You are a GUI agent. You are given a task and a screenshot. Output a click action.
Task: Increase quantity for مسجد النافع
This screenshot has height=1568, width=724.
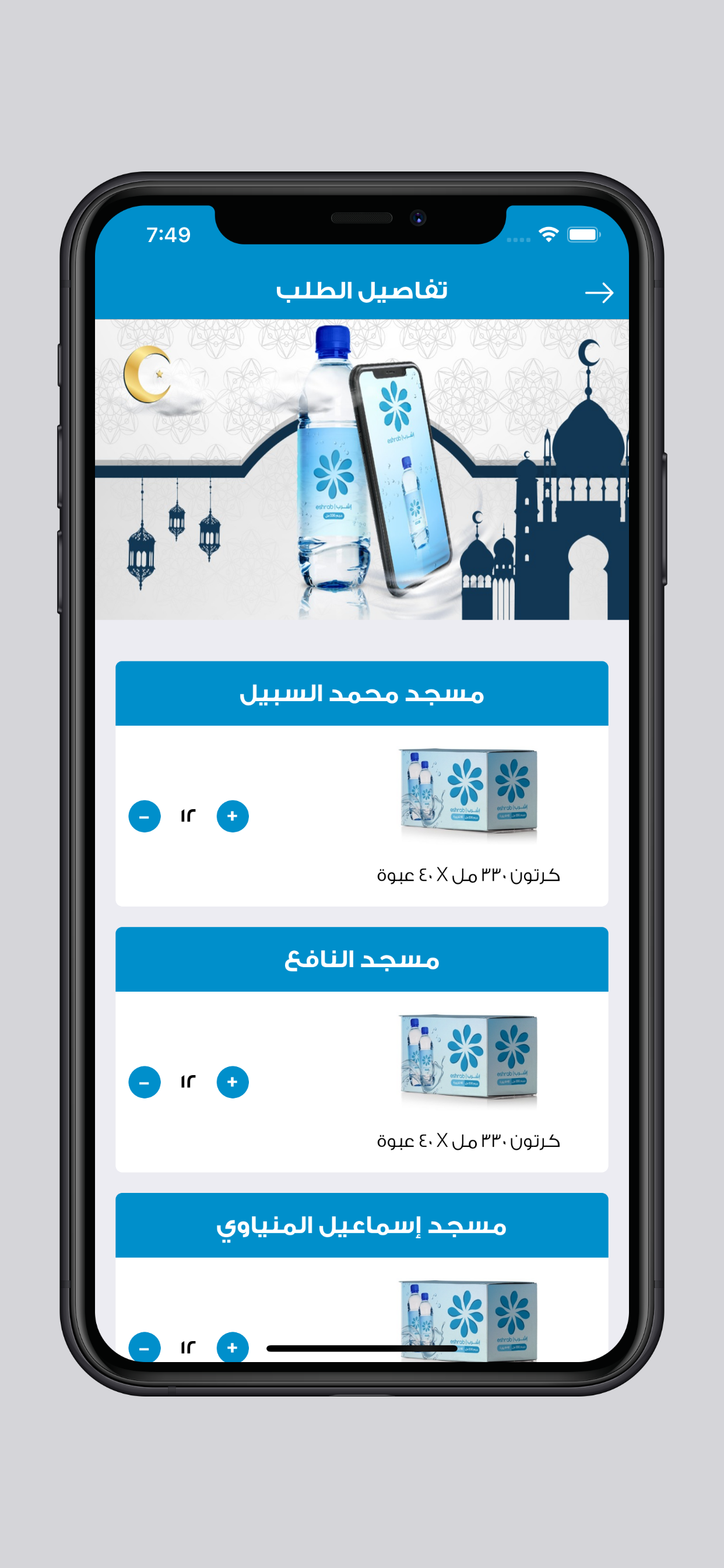pos(233,1082)
